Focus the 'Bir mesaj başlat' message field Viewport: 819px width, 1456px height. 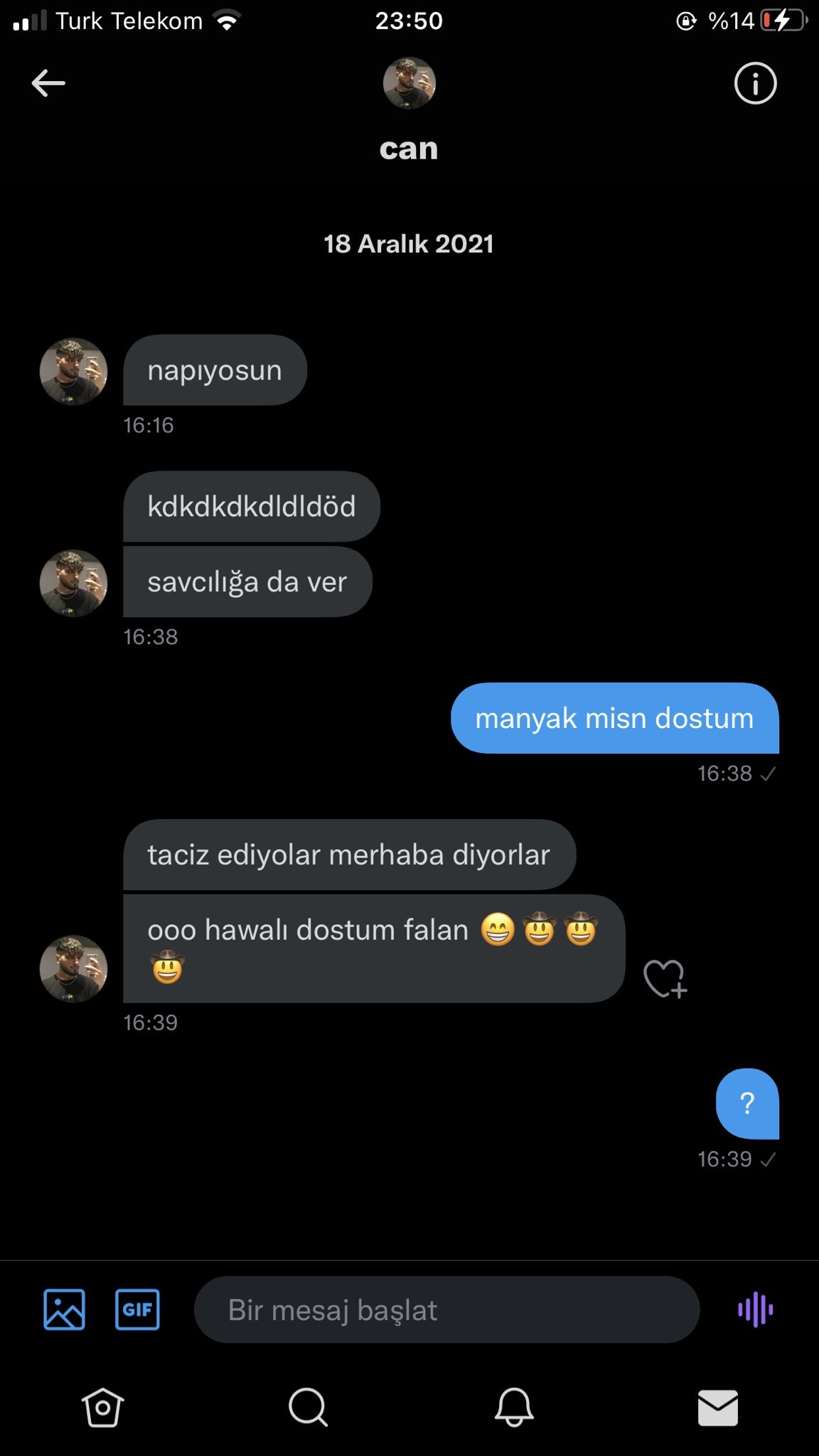446,1310
